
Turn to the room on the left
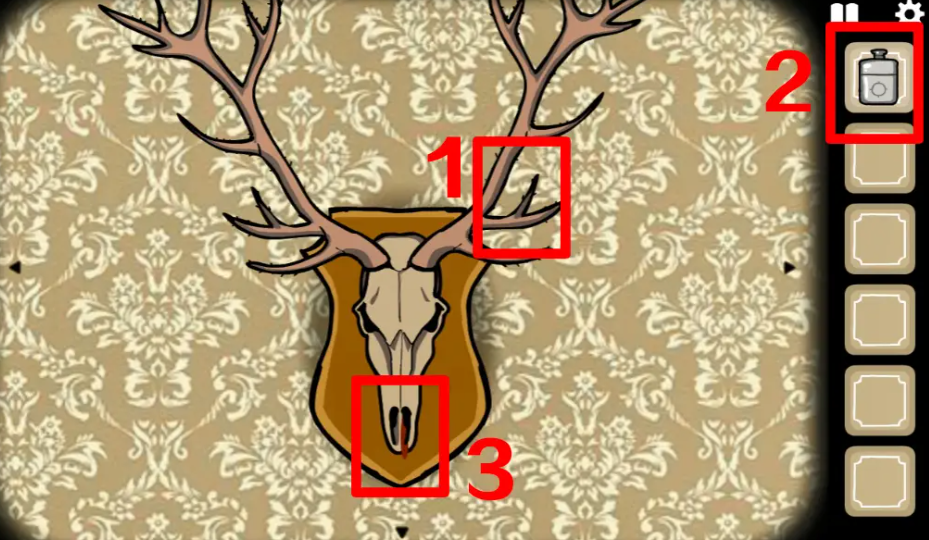tap(14, 267)
